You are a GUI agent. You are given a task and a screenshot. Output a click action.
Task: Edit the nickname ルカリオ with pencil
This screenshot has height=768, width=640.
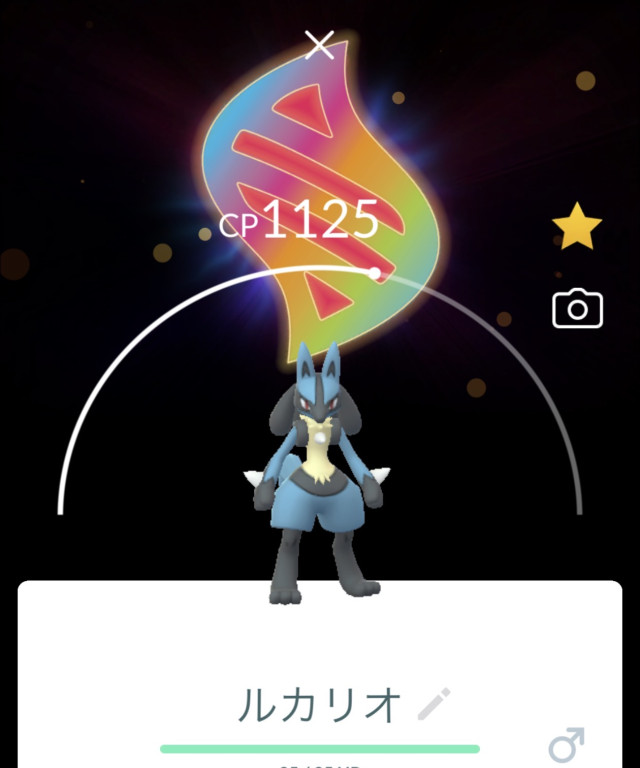tap(433, 706)
